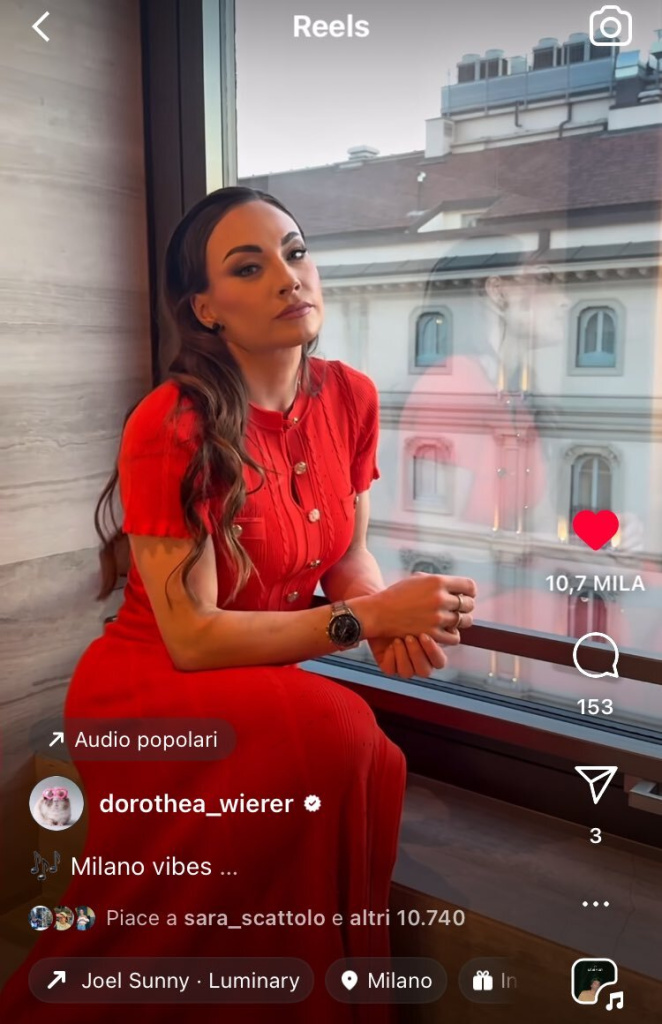Open the audio thumbnail with music note
Screen dimensions: 662x1024
tap(595, 982)
